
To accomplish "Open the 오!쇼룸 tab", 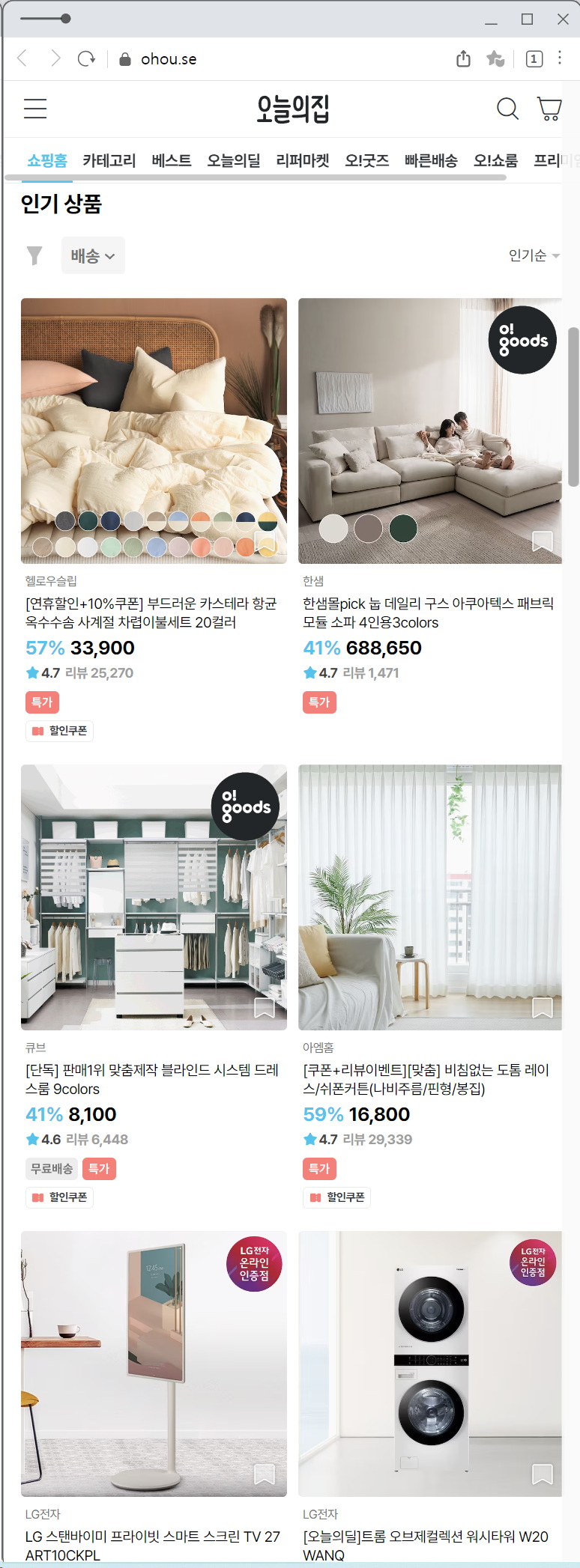I will [x=495, y=160].
